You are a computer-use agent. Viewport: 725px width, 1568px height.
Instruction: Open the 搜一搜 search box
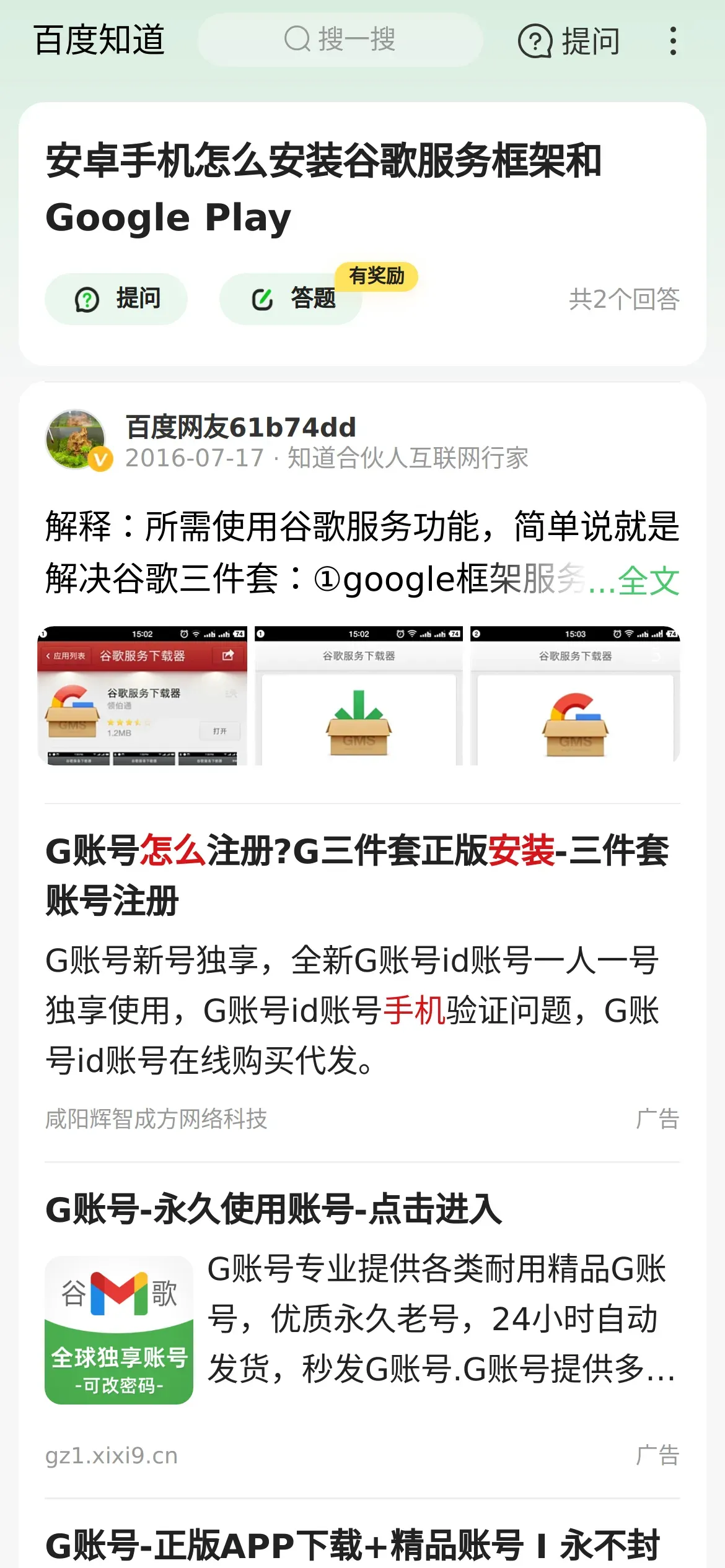click(x=340, y=40)
